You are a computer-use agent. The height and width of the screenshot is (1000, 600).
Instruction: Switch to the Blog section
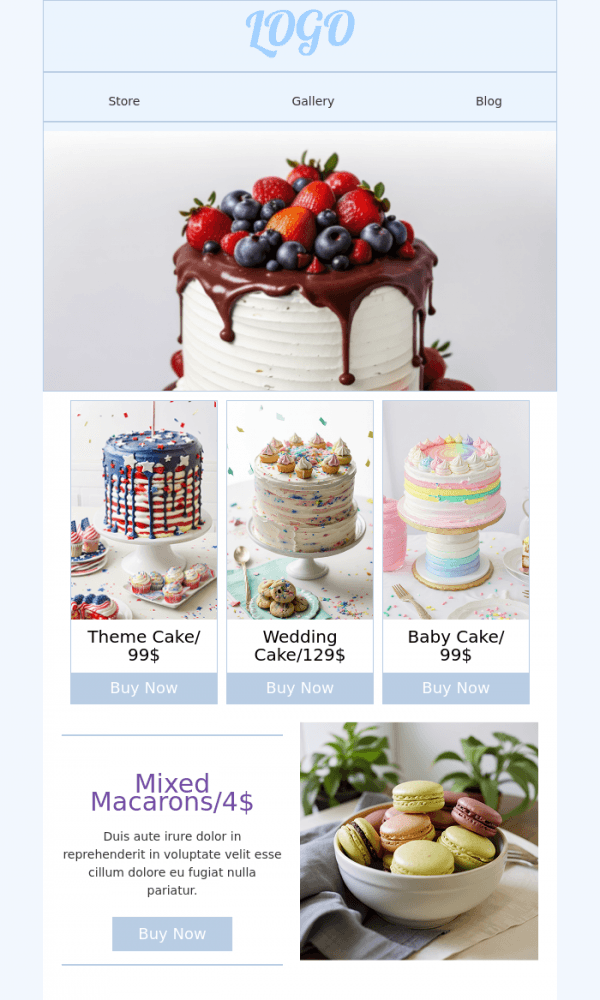pos(489,101)
